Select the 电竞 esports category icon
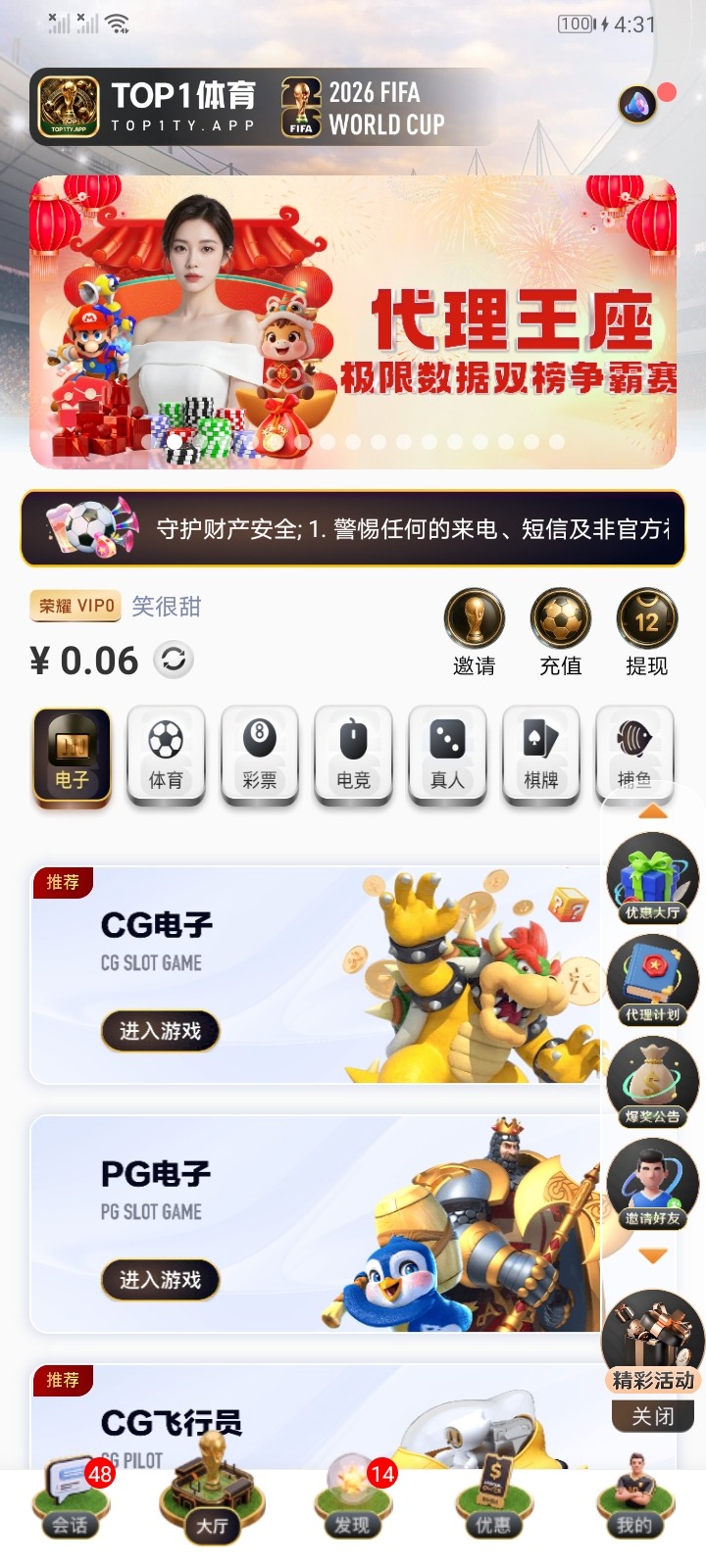The height and width of the screenshot is (1568, 706). click(x=353, y=755)
